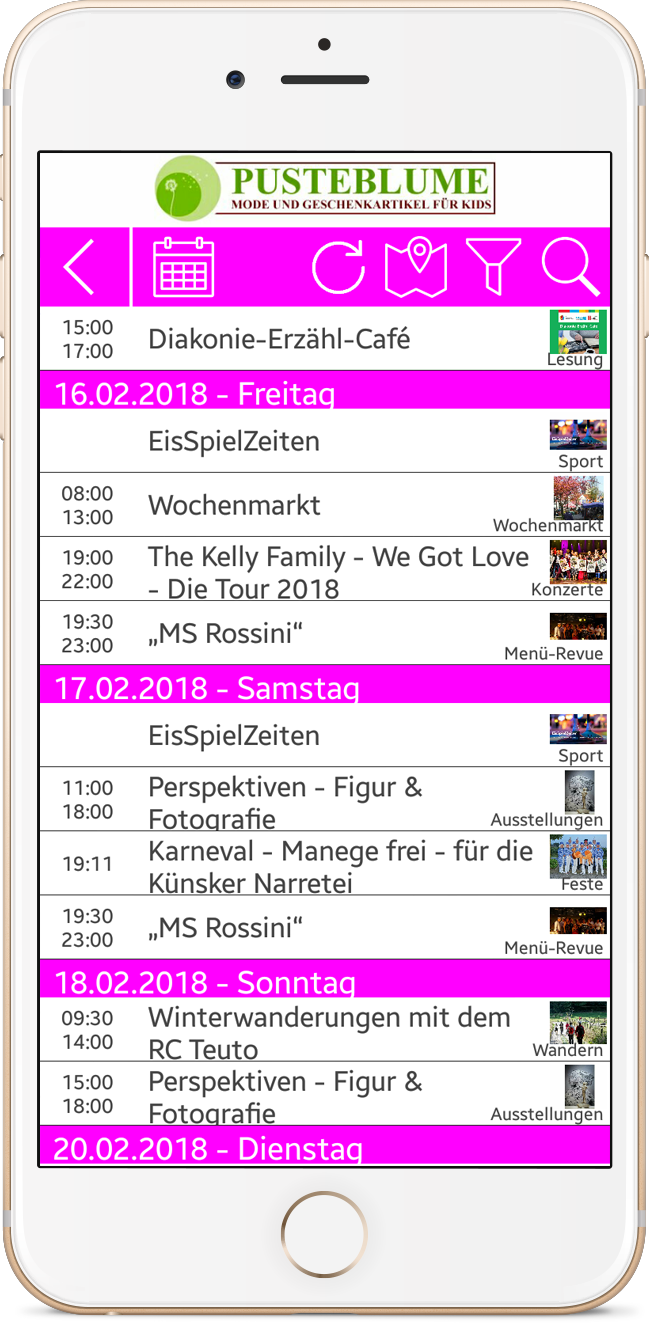Open Friday's EisSpielZeiten entry
The height and width of the screenshot is (1323, 649).
point(234,441)
